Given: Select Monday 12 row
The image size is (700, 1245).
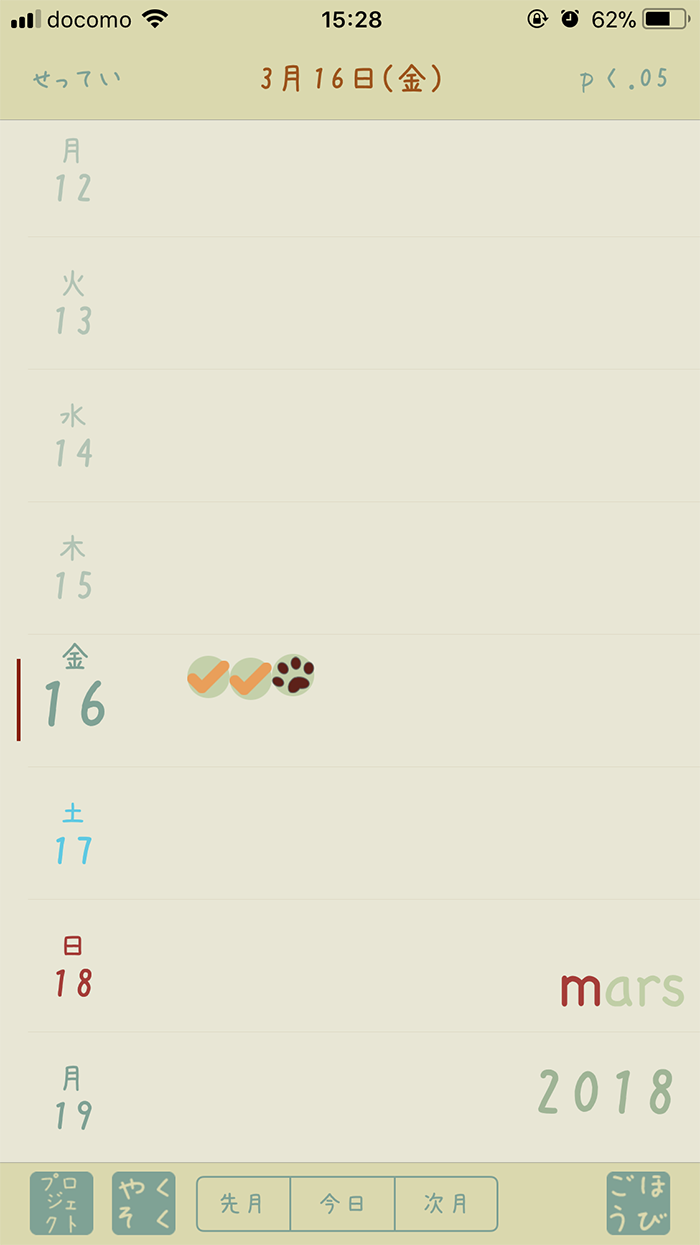Looking at the screenshot, I should (363, 179).
